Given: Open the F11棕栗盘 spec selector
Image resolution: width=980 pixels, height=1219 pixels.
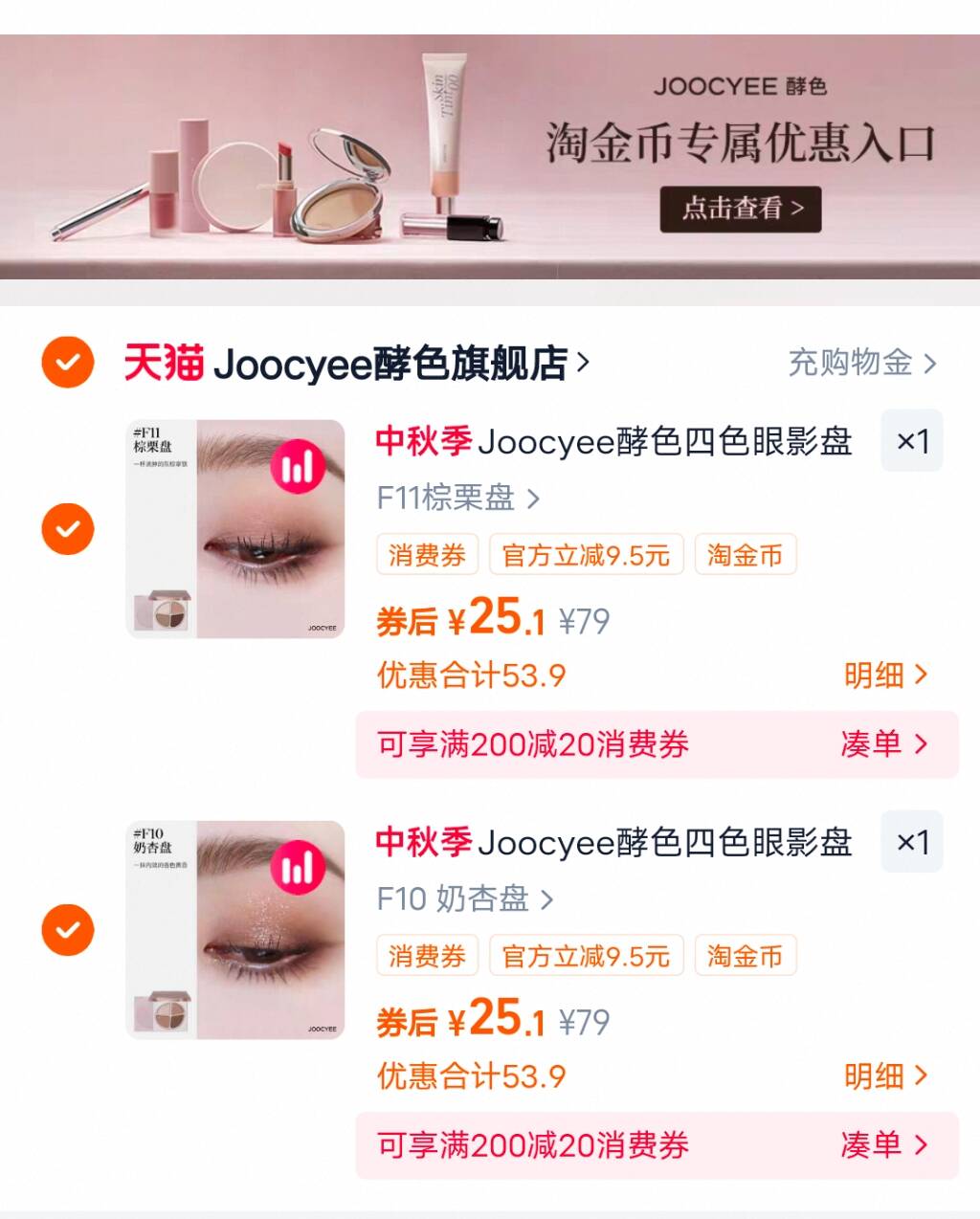Looking at the screenshot, I should pos(450,499).
